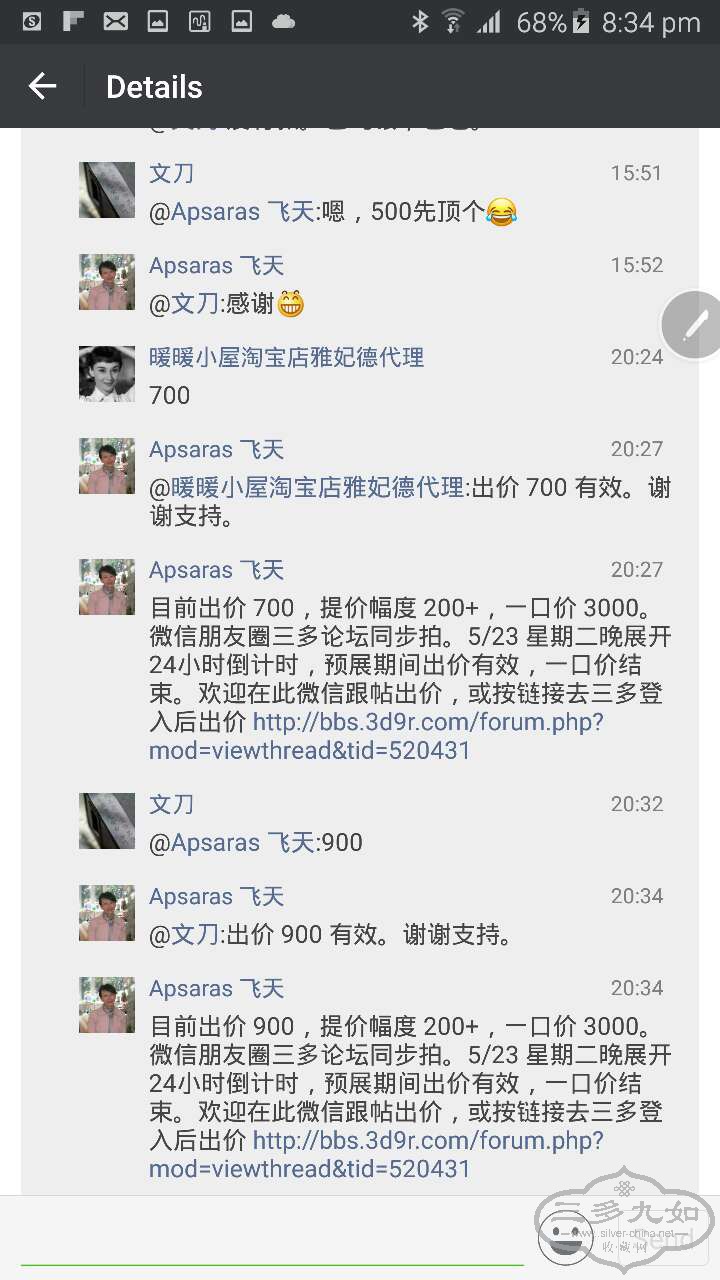Tap the Audrey Hepburn avatar of 暖暖小屋
This screenshot has width=720, height=1280.
[x=107, y=374]
